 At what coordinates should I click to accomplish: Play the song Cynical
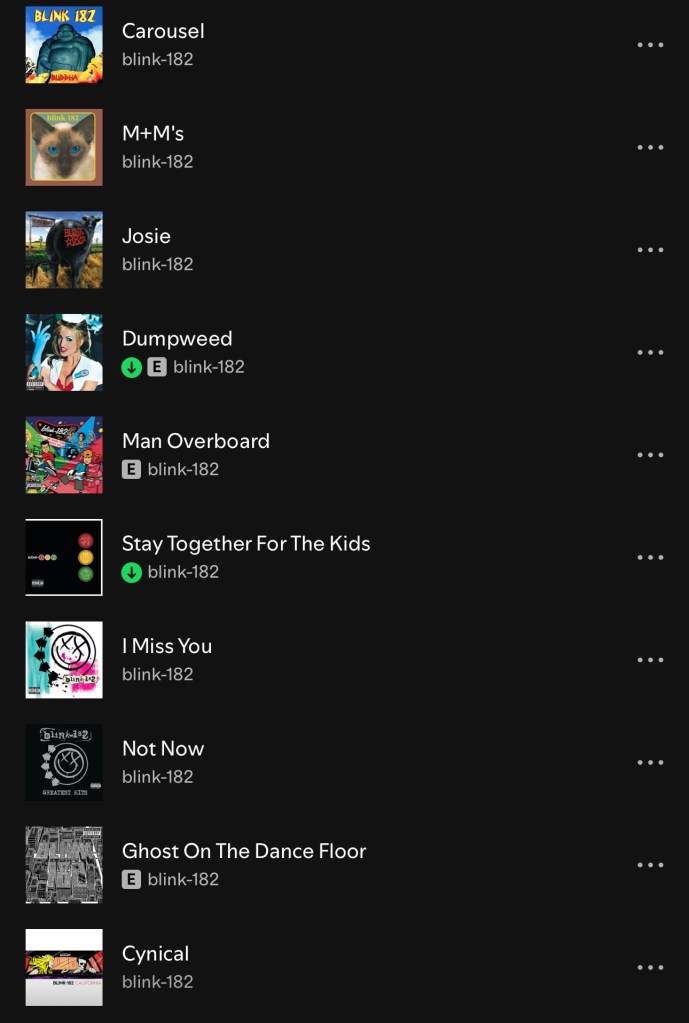(x=155, y=954)
